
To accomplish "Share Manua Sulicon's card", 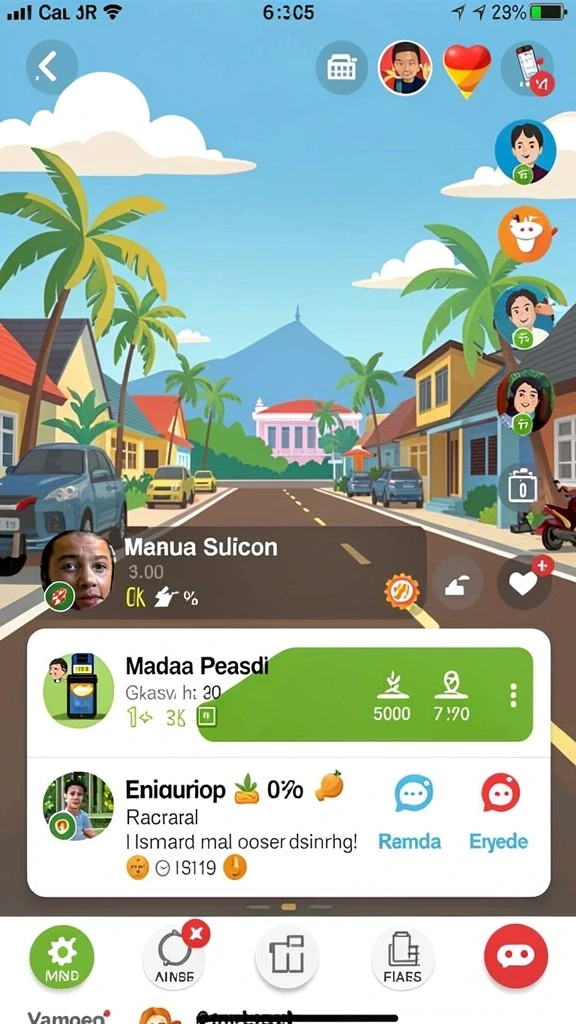I will tap(457, 583).
